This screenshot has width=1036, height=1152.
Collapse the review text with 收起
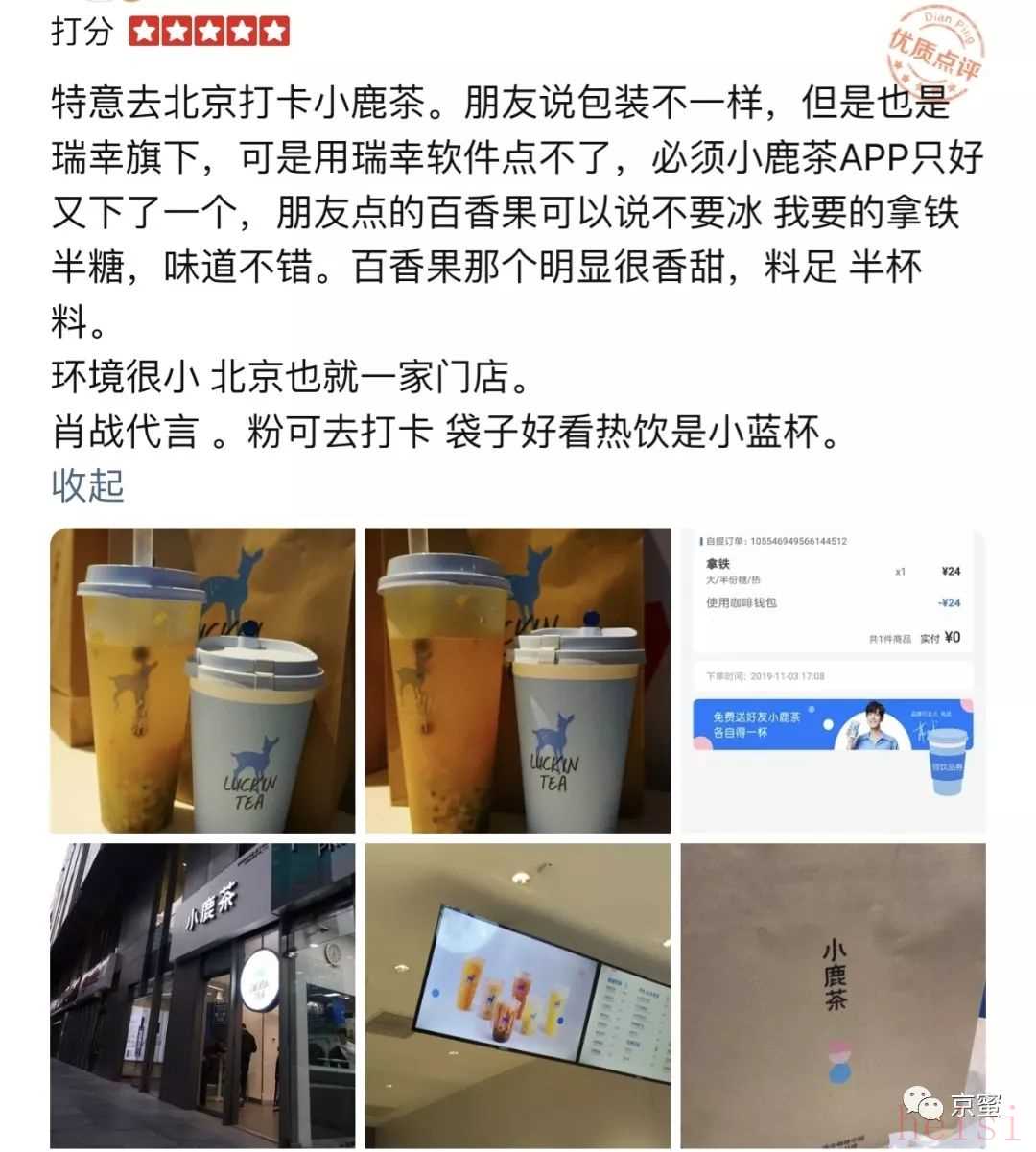tap(87, 486)
